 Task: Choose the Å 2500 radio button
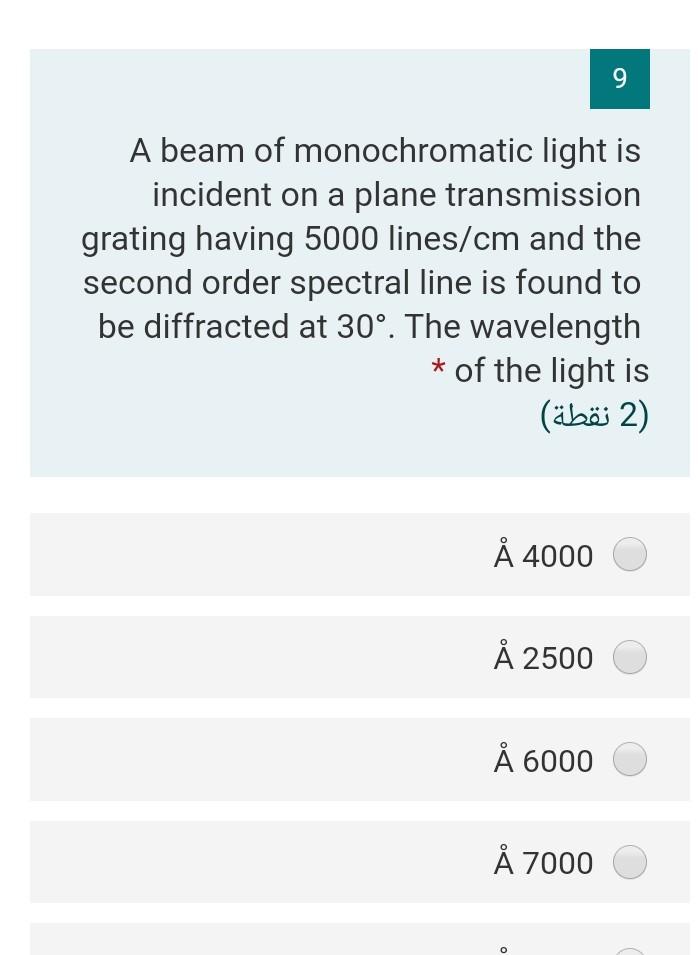coord(630,657)
